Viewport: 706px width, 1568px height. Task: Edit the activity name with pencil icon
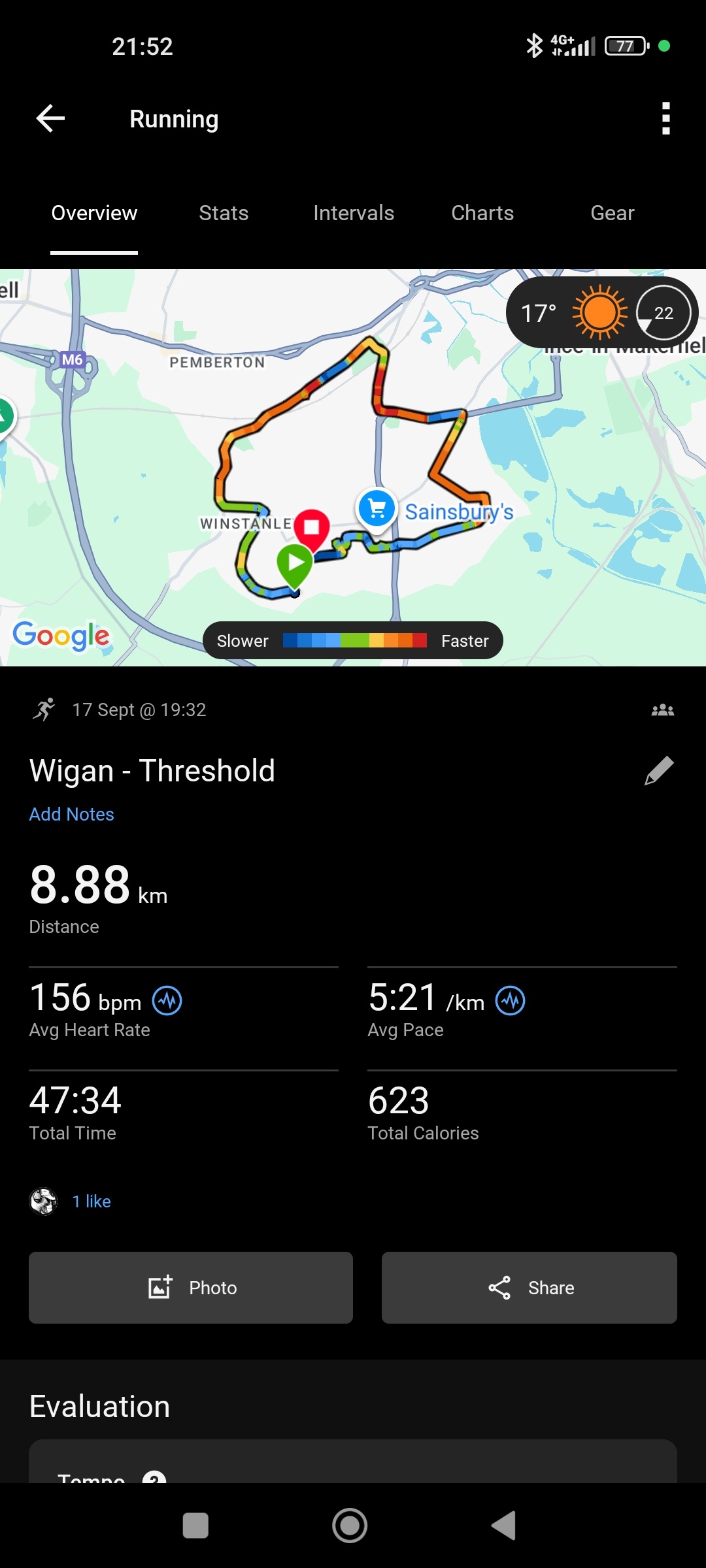tap(658, 771)
